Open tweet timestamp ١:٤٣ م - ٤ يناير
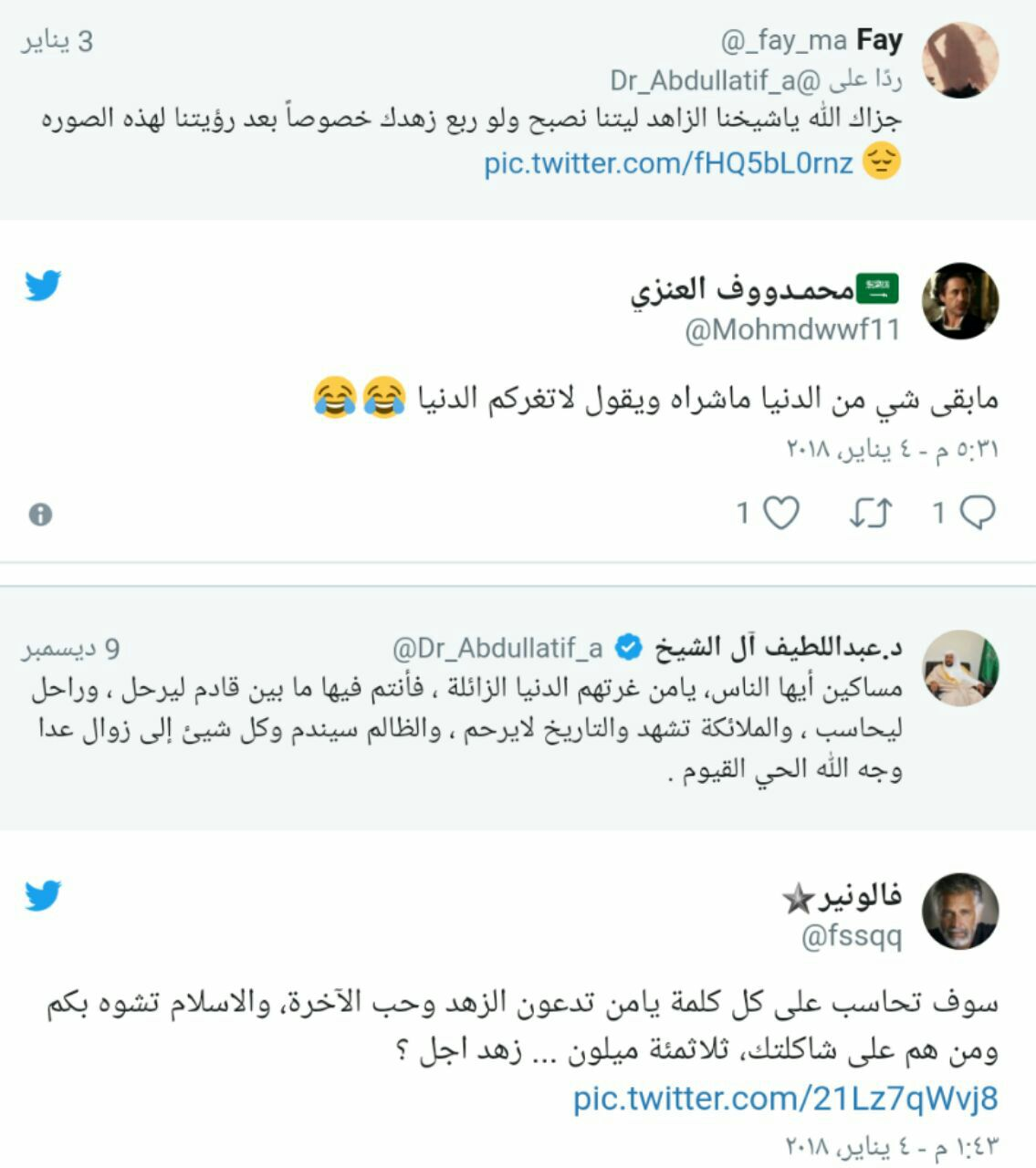The image size is (1036, 1168). point(892,1145)
